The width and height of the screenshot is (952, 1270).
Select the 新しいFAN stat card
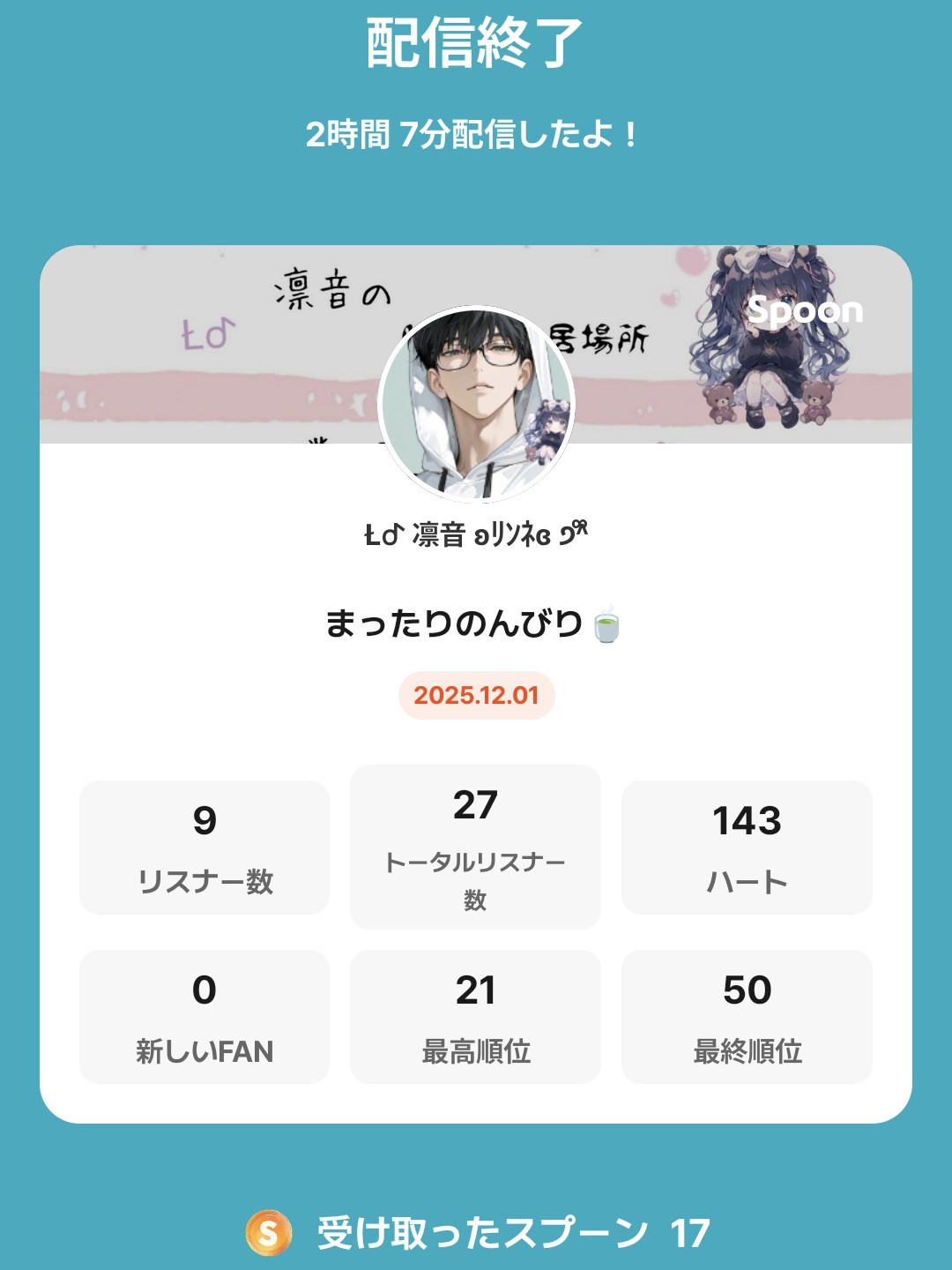(204, 1014)
